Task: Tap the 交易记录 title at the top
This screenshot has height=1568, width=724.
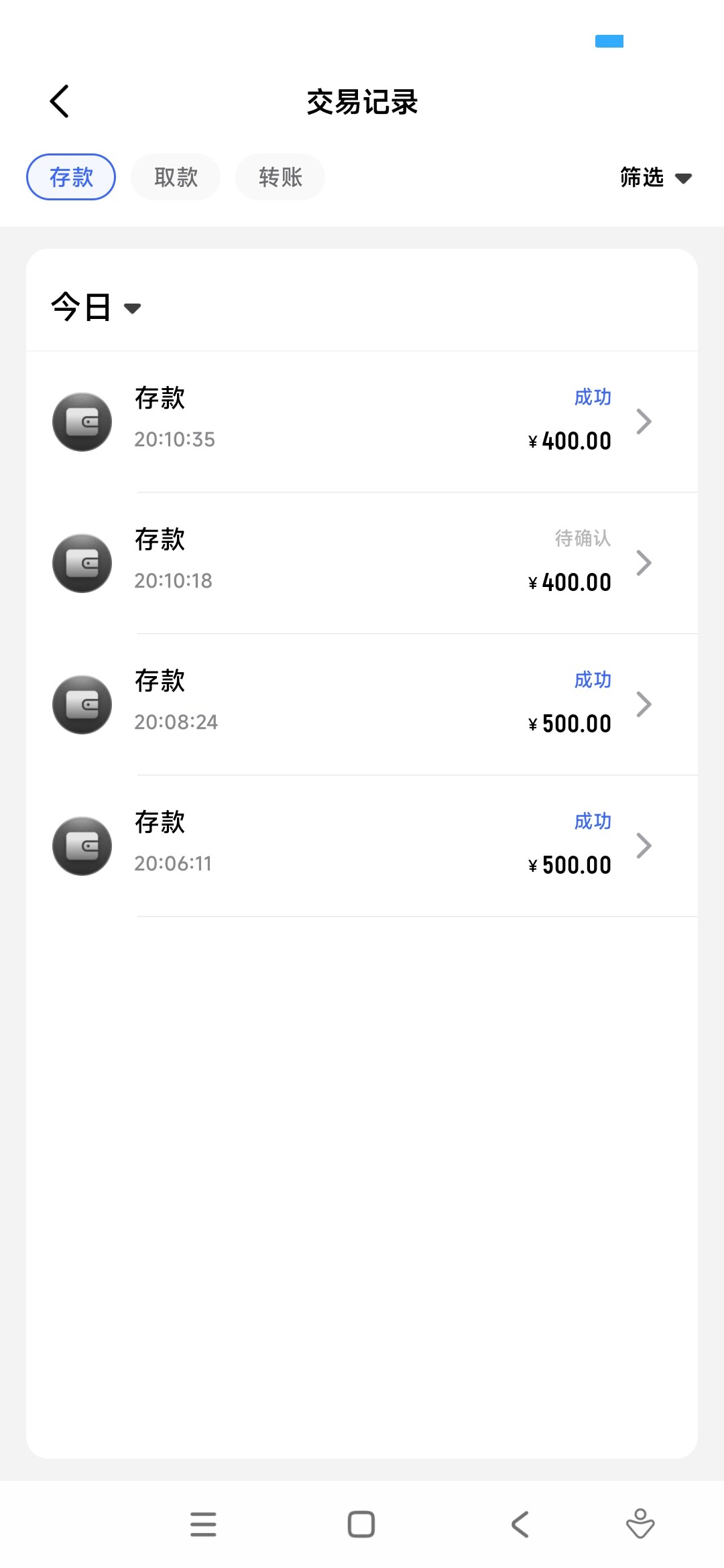Action: (x=361, y=102)
